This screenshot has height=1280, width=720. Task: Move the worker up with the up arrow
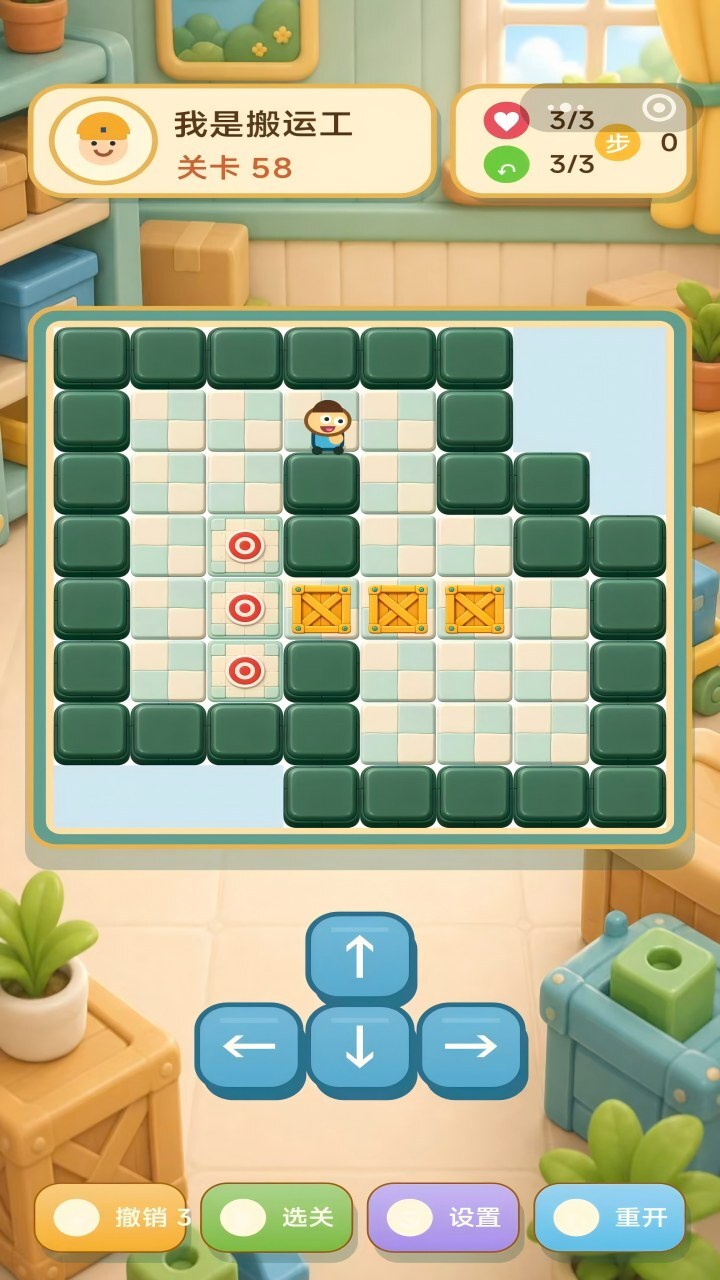(x=360, y=958)
